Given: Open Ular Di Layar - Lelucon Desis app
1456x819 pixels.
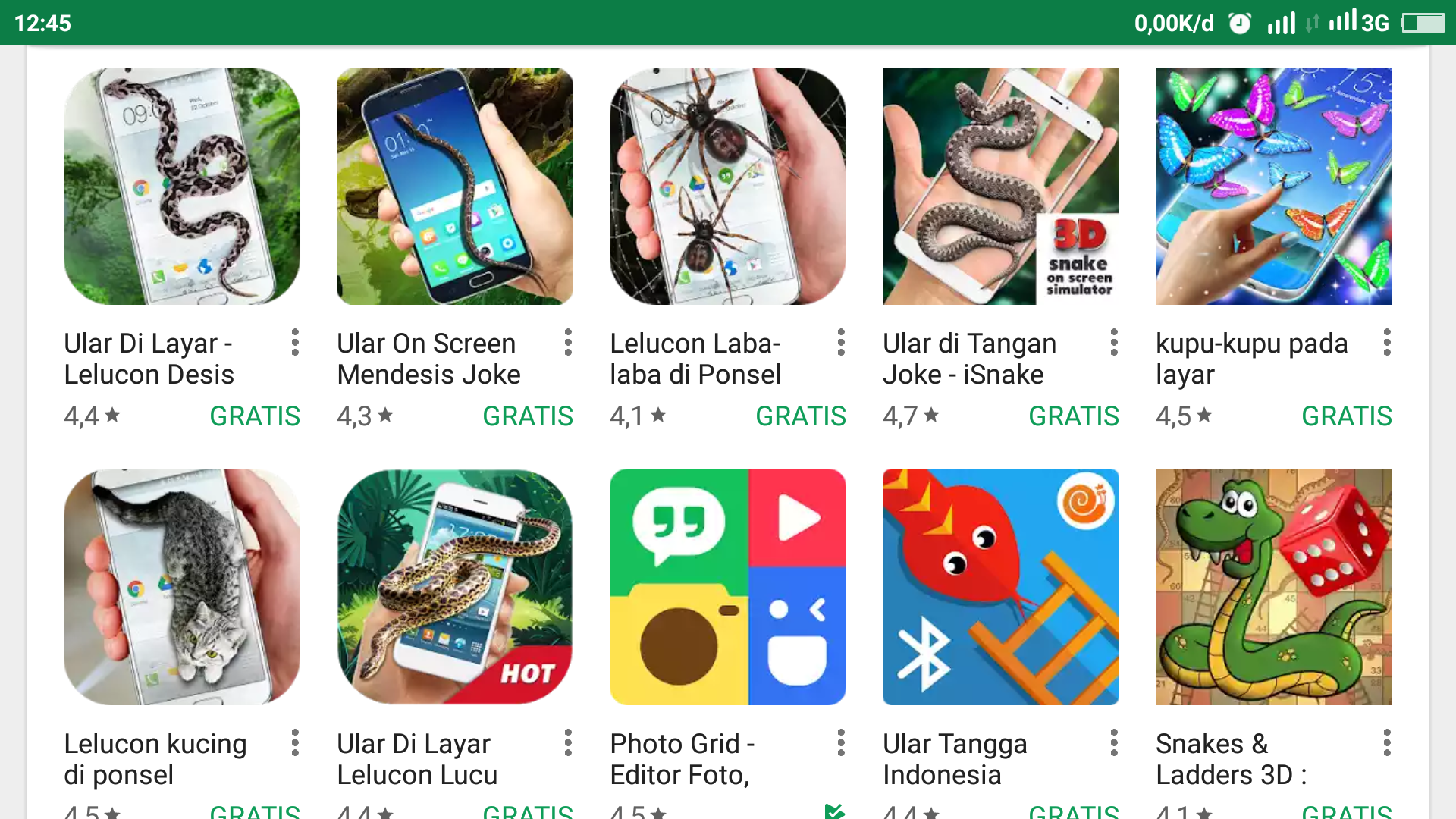Looking at the screenshot, I should click(x=182, y=187).
